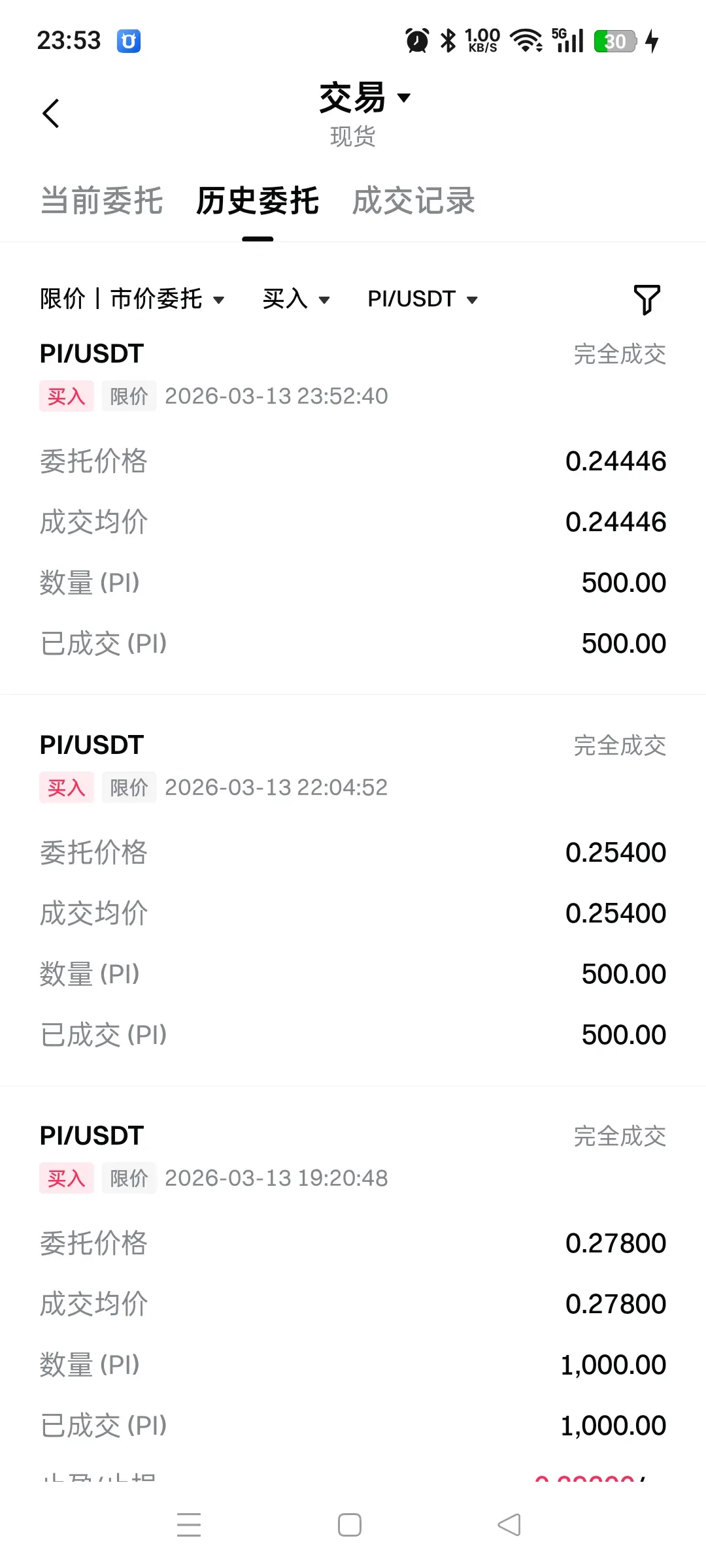Switch to the 当前委托 tab
Screen dimensions: 706x1568
coord(101,201)
